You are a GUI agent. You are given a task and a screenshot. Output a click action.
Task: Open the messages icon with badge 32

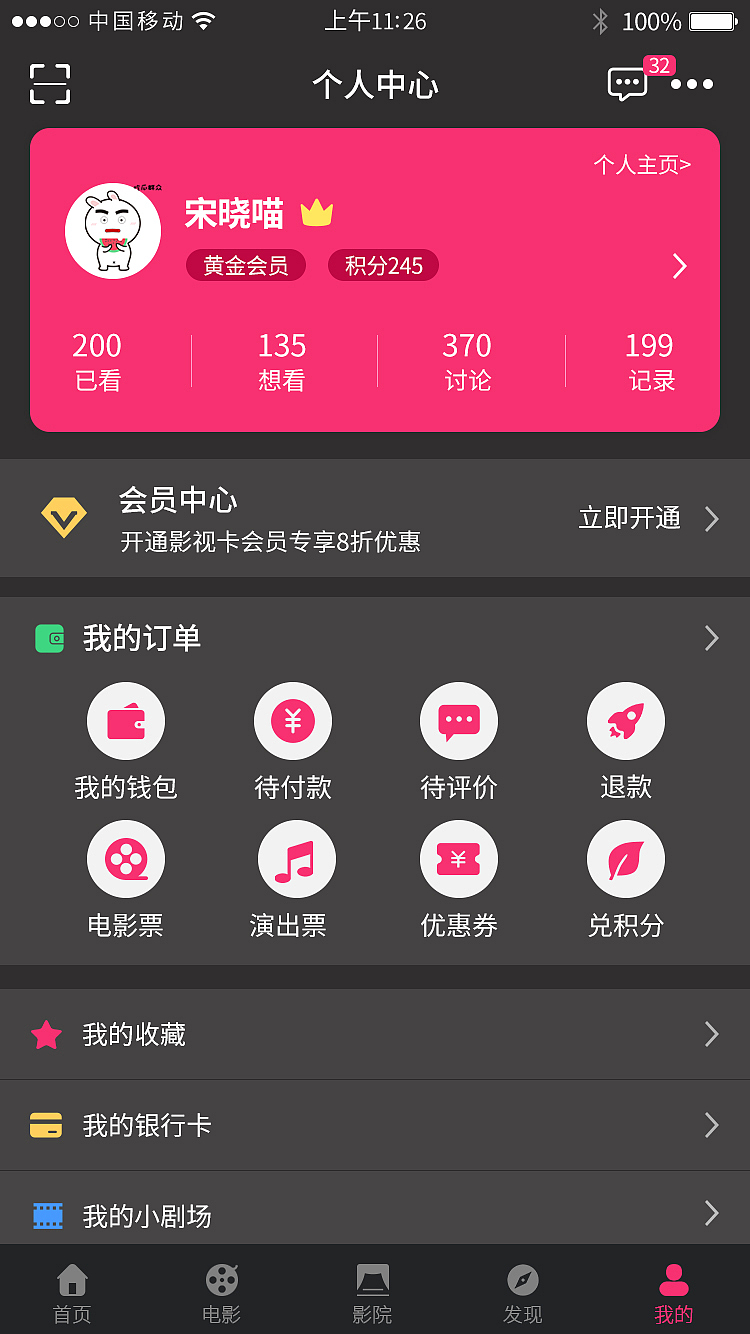point(626,85)
